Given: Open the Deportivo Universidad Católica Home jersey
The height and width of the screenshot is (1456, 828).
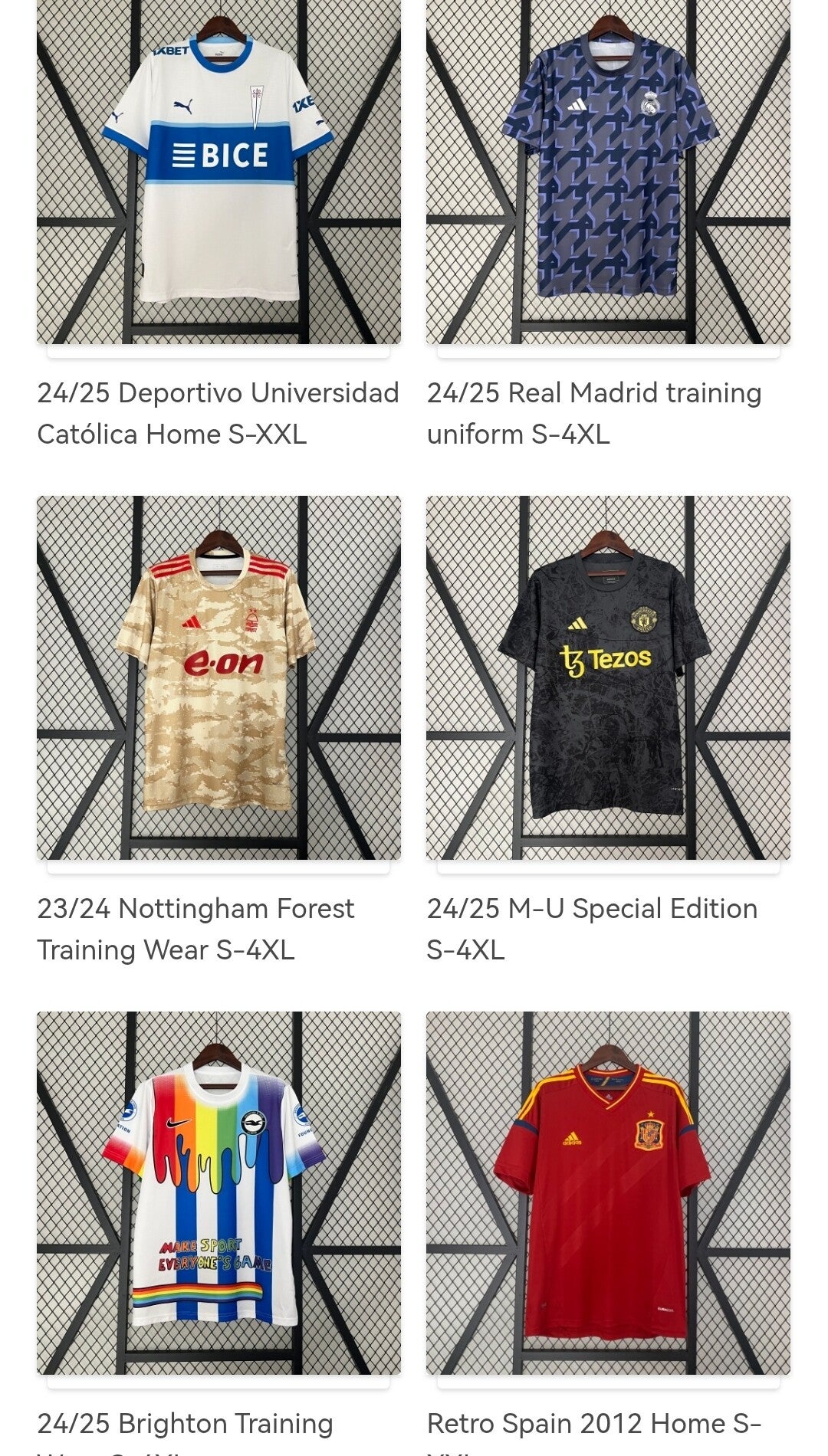Looking at the screenshot, I should tap(219, 172).
